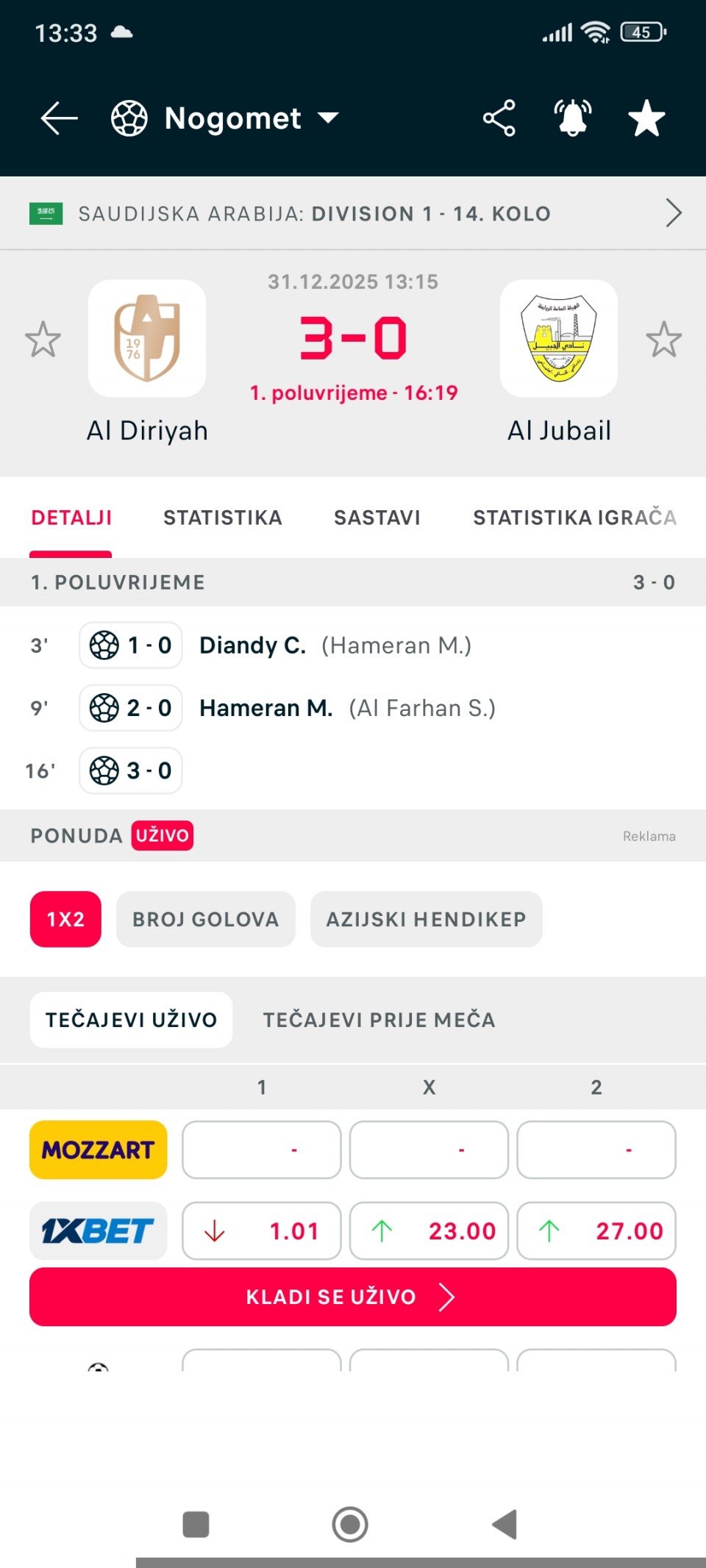706x1568 pixels.
Task: Open Al Diriyah team page
Action: (147, 340)
